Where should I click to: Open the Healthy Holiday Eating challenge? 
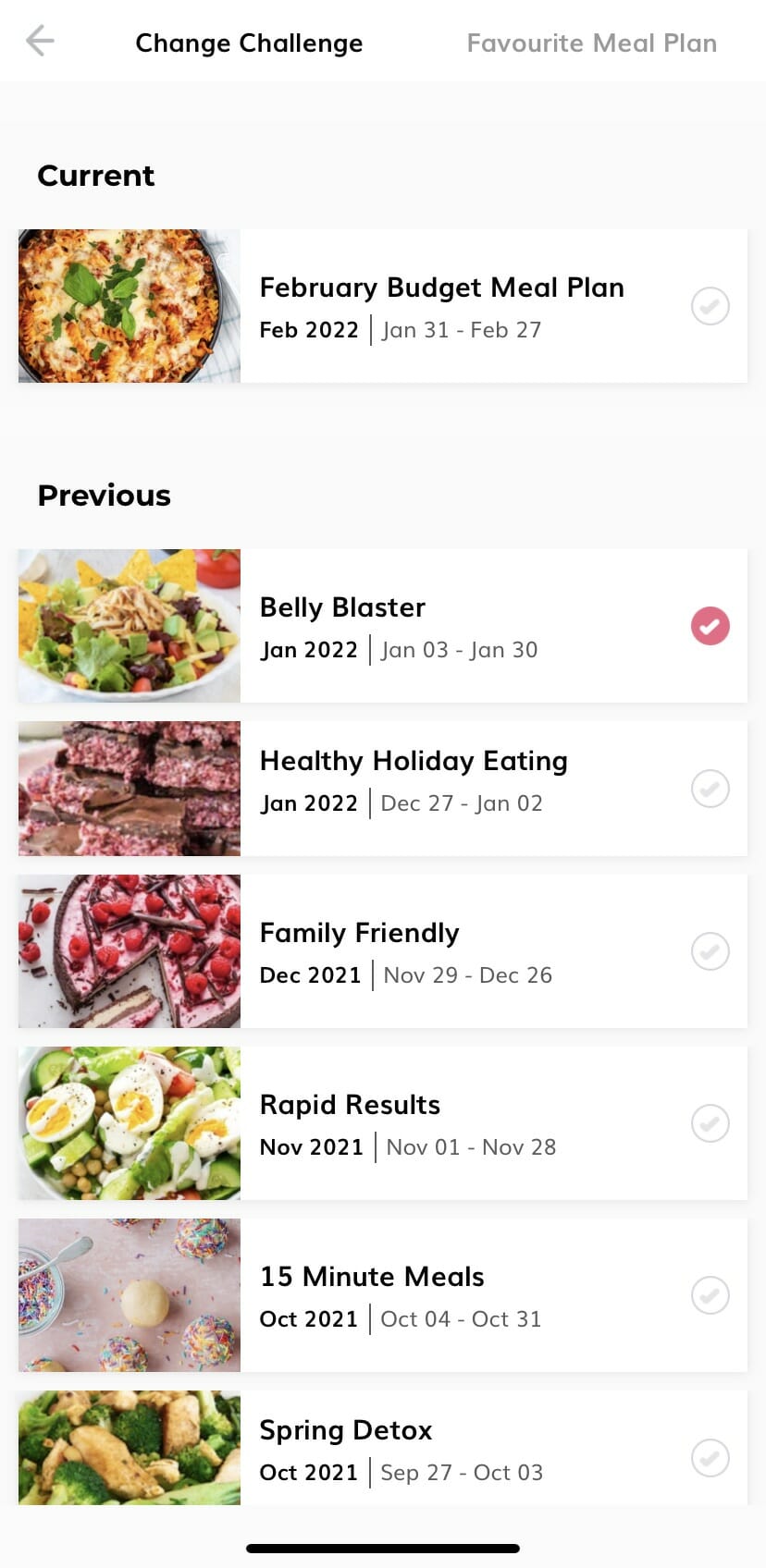point(383,789)
